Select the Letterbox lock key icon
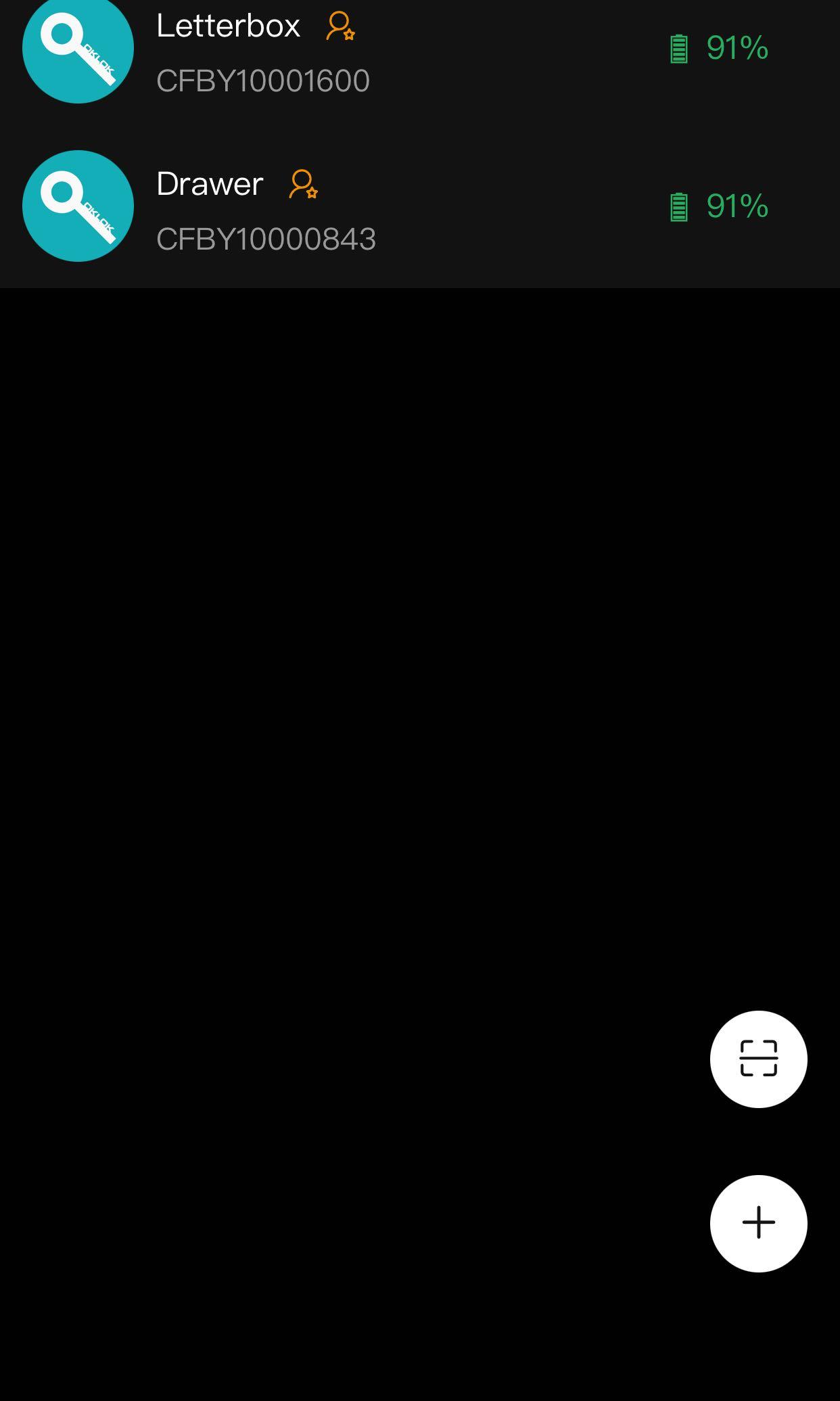Viewport: 840px width, 1401px height. (x=77, y=51)
